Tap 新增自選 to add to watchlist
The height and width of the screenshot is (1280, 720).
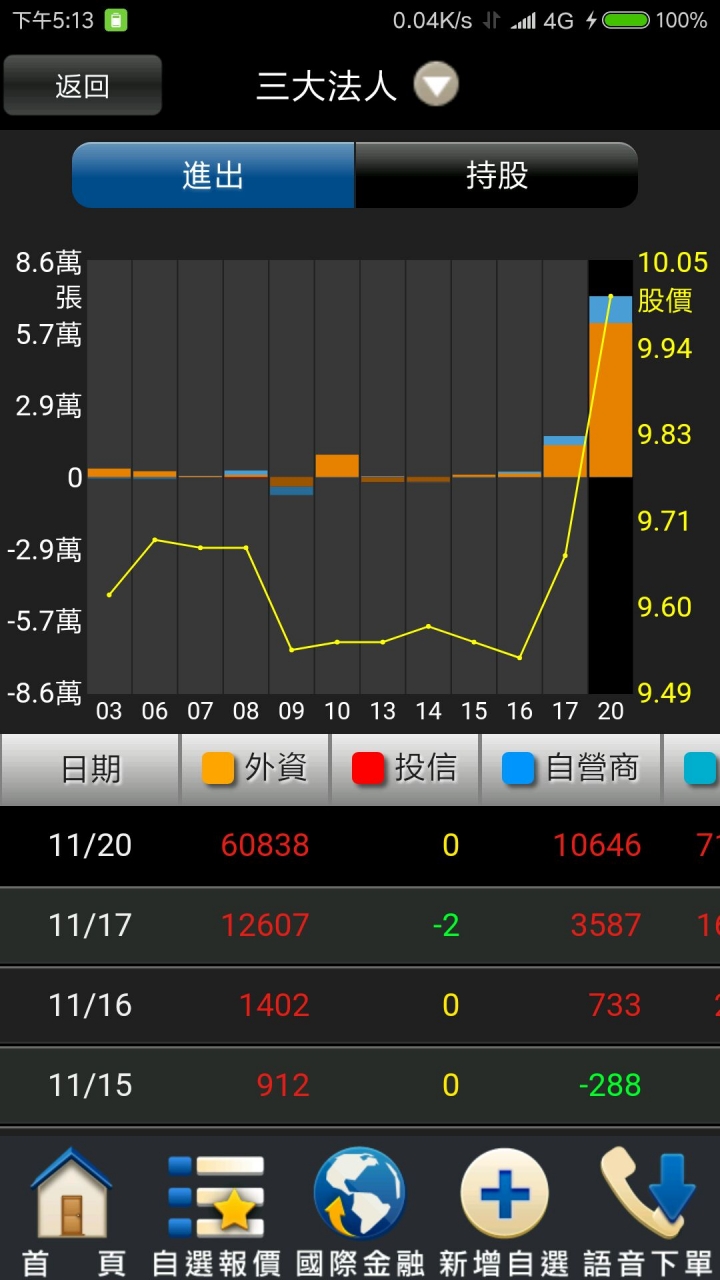504,1212
